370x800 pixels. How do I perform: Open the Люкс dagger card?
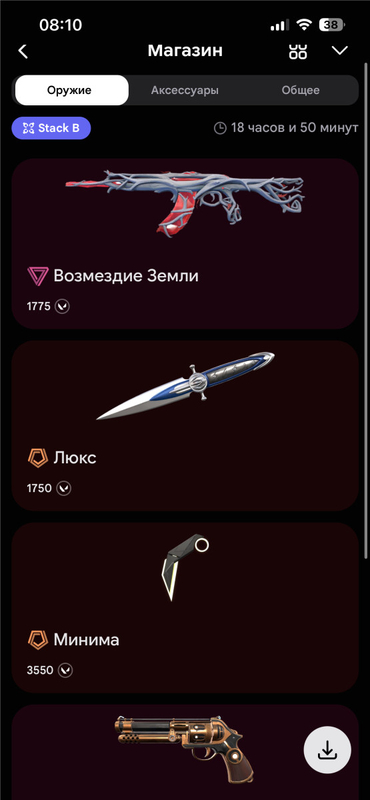(185, 426)
